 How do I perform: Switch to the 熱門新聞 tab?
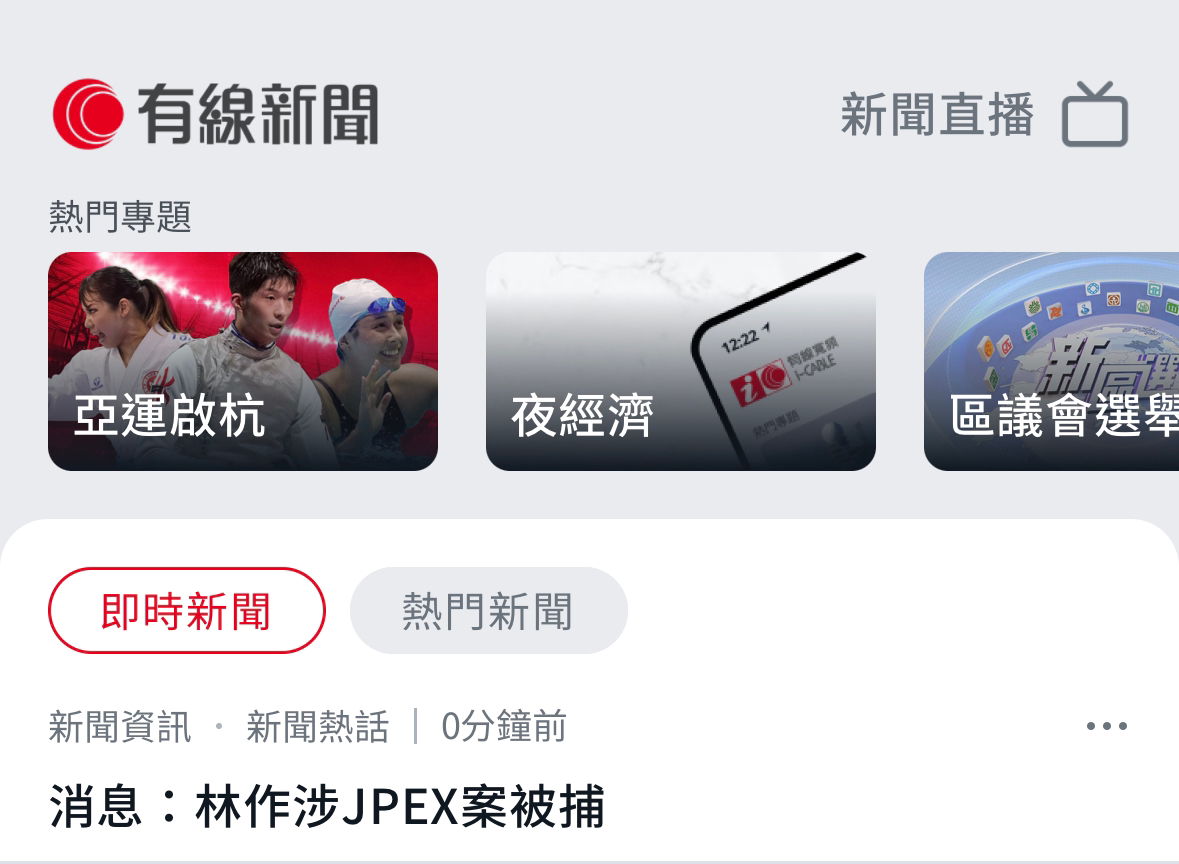tap(488, 610)
